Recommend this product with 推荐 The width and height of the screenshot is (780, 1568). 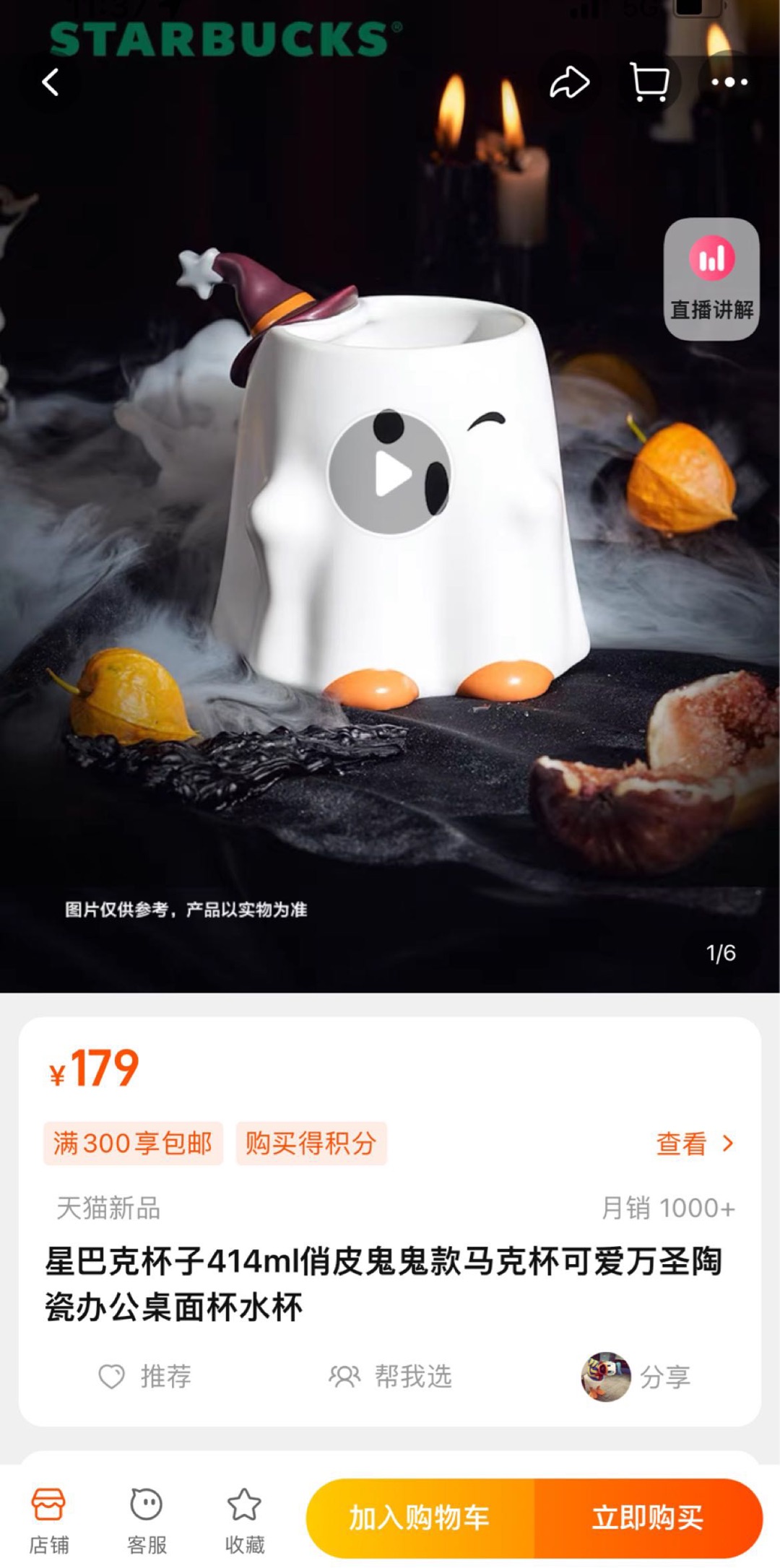[x=146, y=1377]
